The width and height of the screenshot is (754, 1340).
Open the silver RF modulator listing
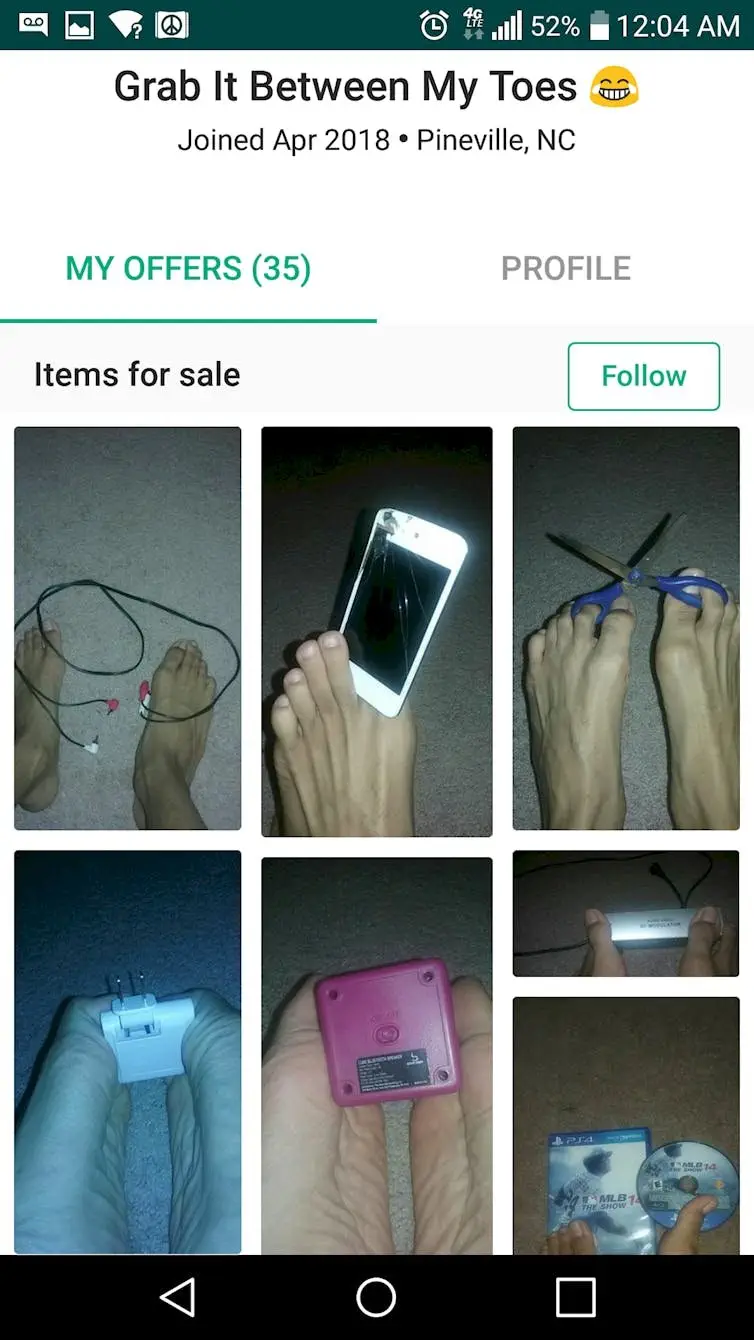coord(626,913)
